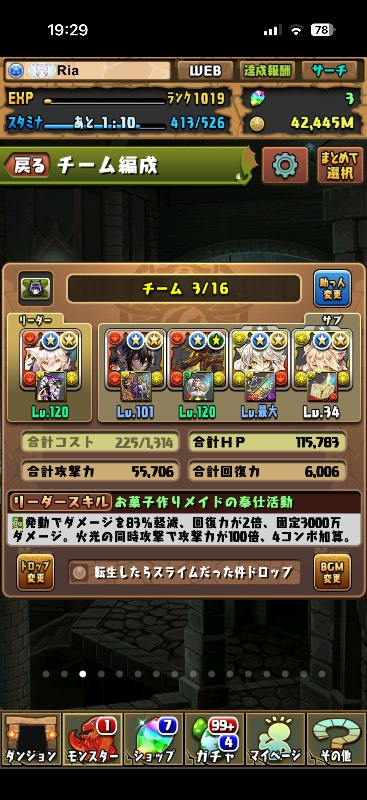
Task: Open team settings gear icon
Action: tap(285, 165)
